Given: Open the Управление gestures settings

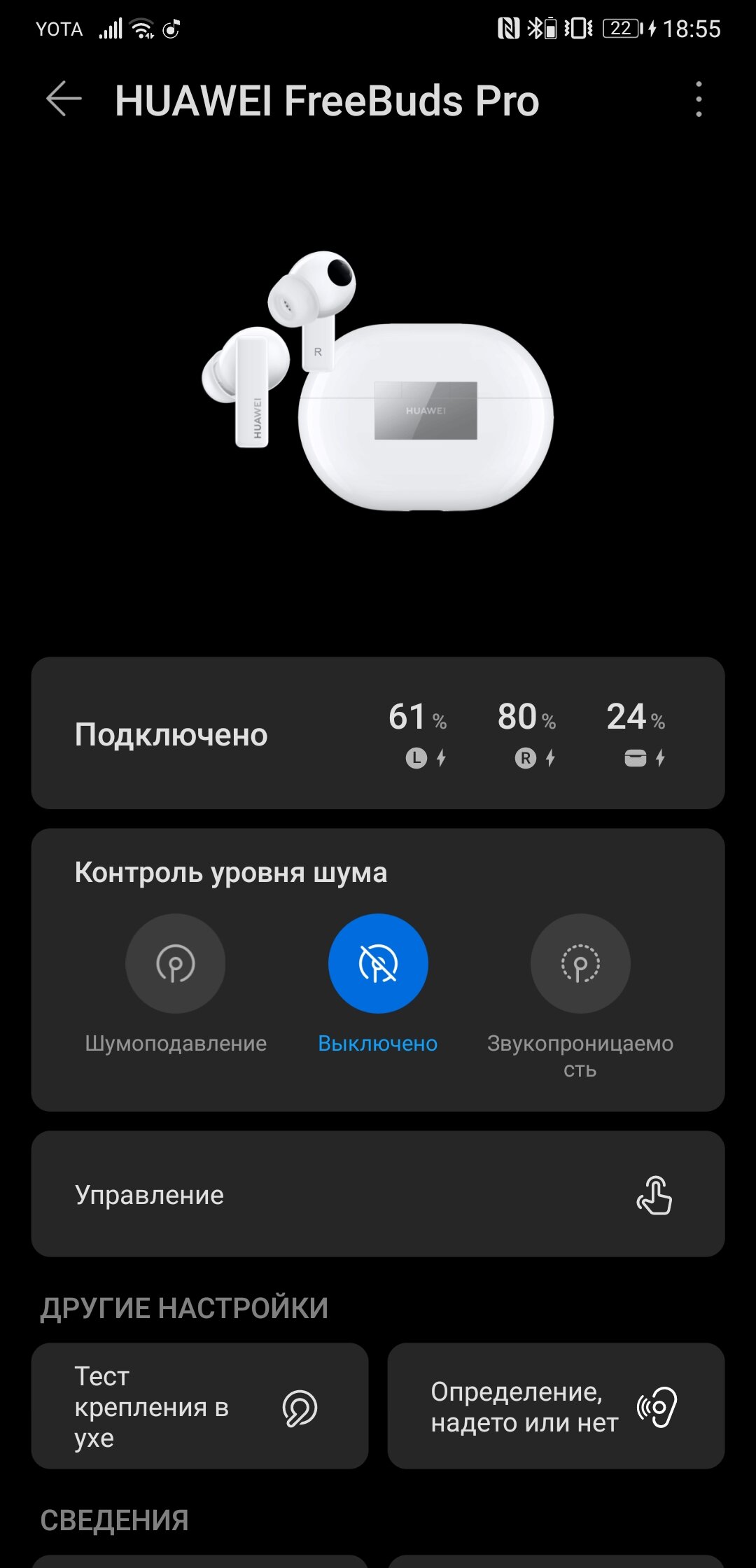Looking at the screenshot, I should click(378, 1194).
